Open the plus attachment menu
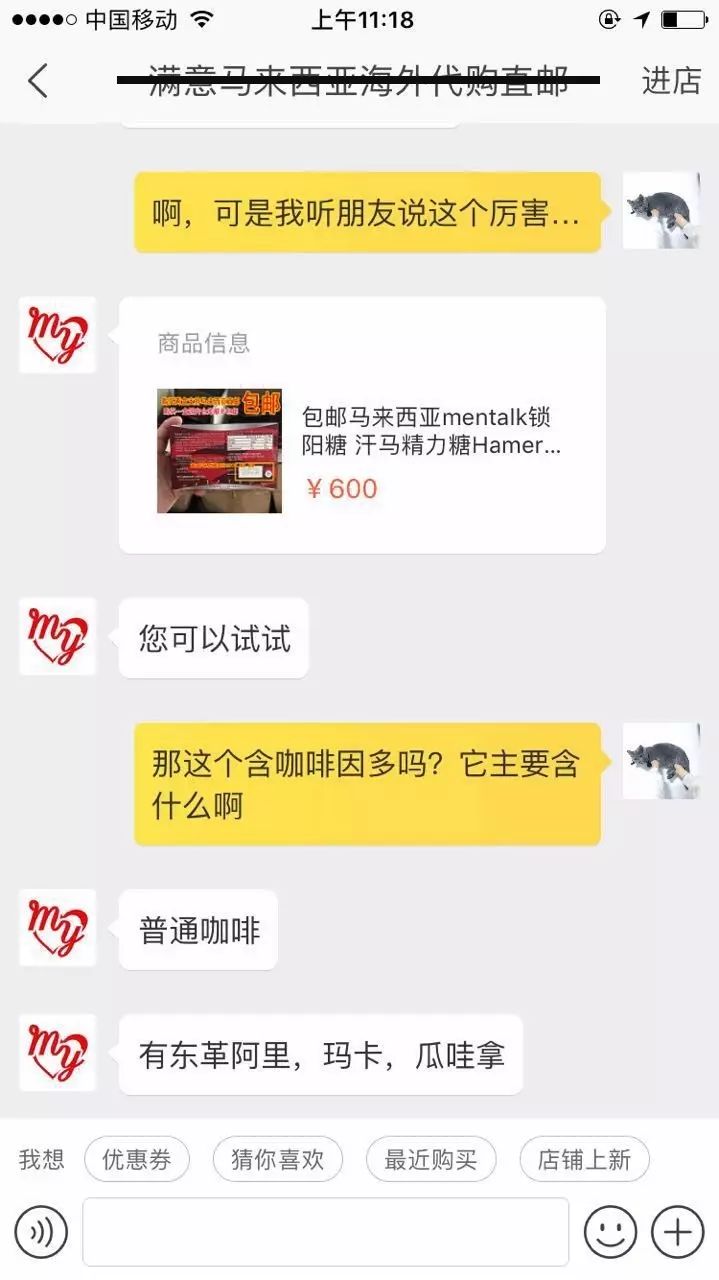The width and height of the screenshot is (719, 1280). [677, 1232]
